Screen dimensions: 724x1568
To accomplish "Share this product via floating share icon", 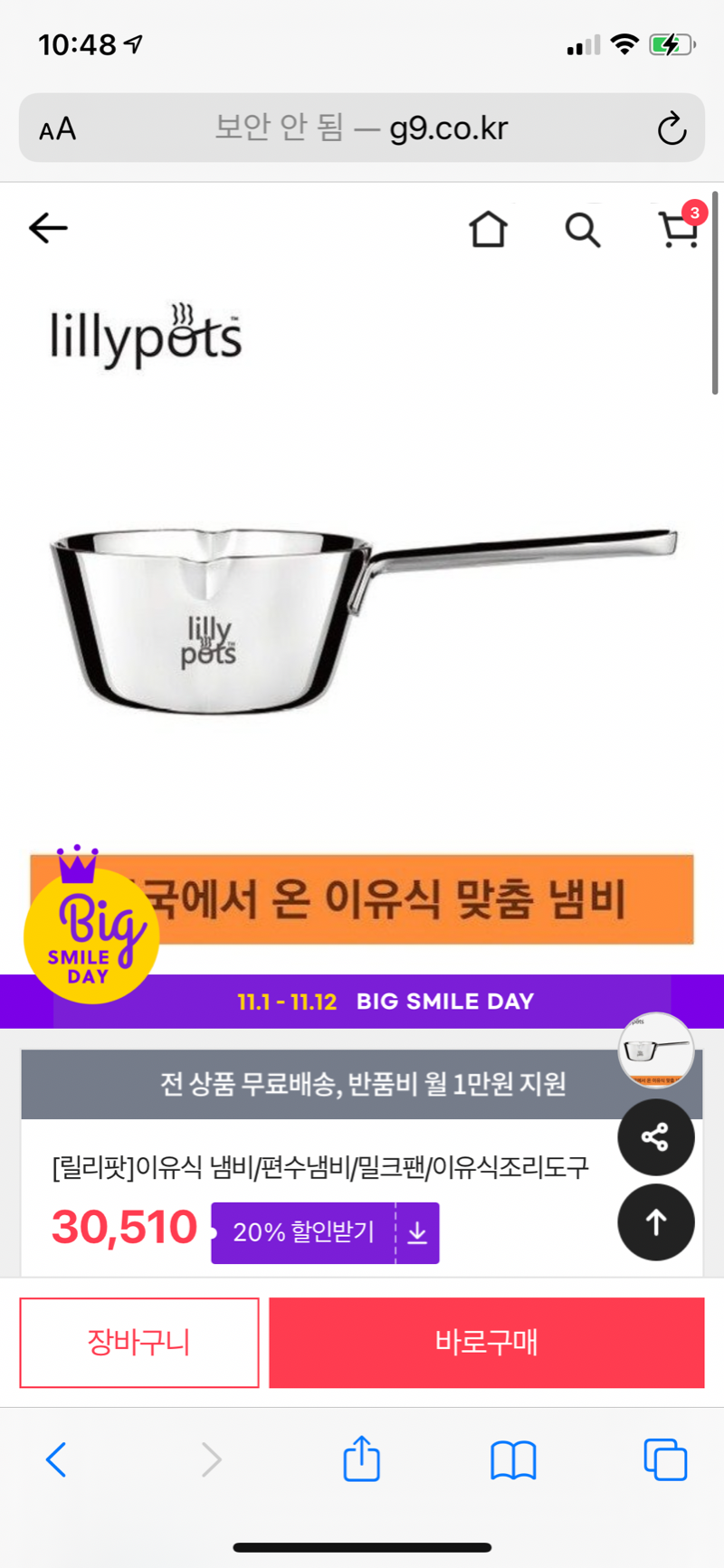I will pyautogui.click(x=655, y=1137).
